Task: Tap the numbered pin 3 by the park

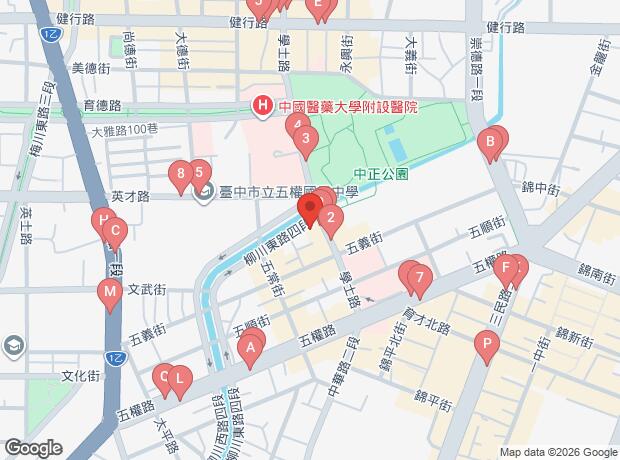Action: click(x=306, y=140)
